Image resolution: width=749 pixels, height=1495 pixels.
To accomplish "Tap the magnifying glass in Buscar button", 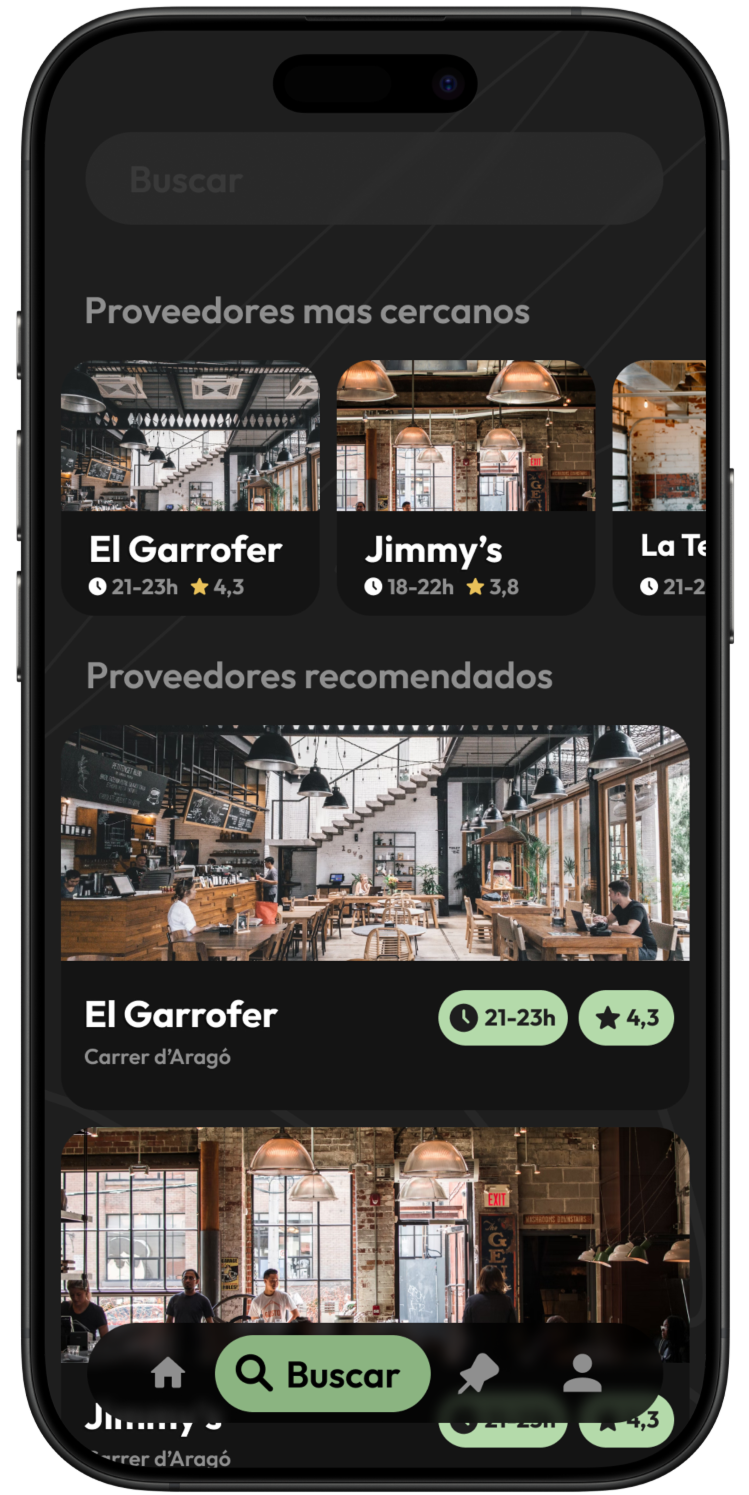I will pyautogui.click(x=254, y=1373).
